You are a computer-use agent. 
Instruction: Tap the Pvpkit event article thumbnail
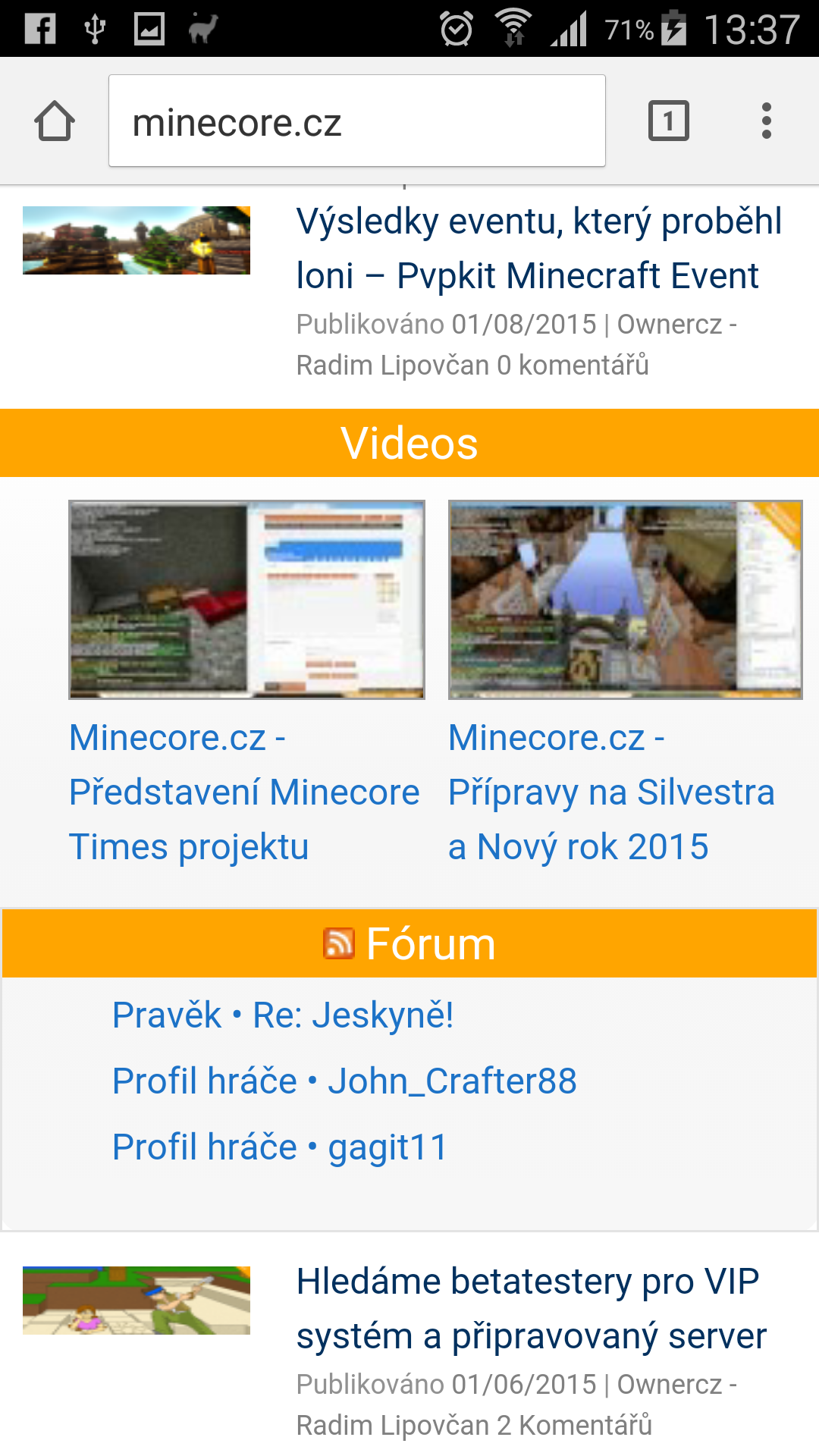point(136,240)
